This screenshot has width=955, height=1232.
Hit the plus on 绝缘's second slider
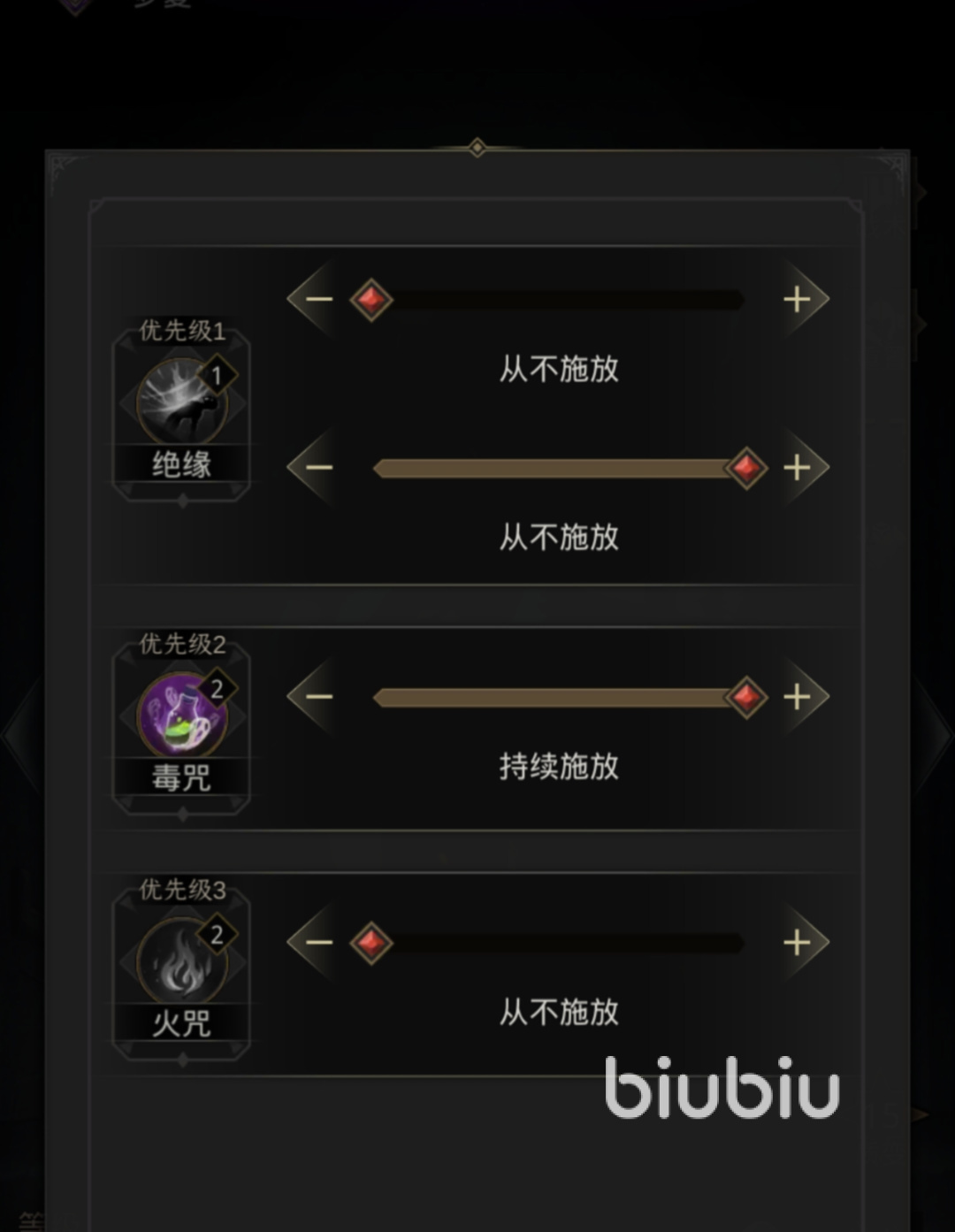click(x=797, y=467)
